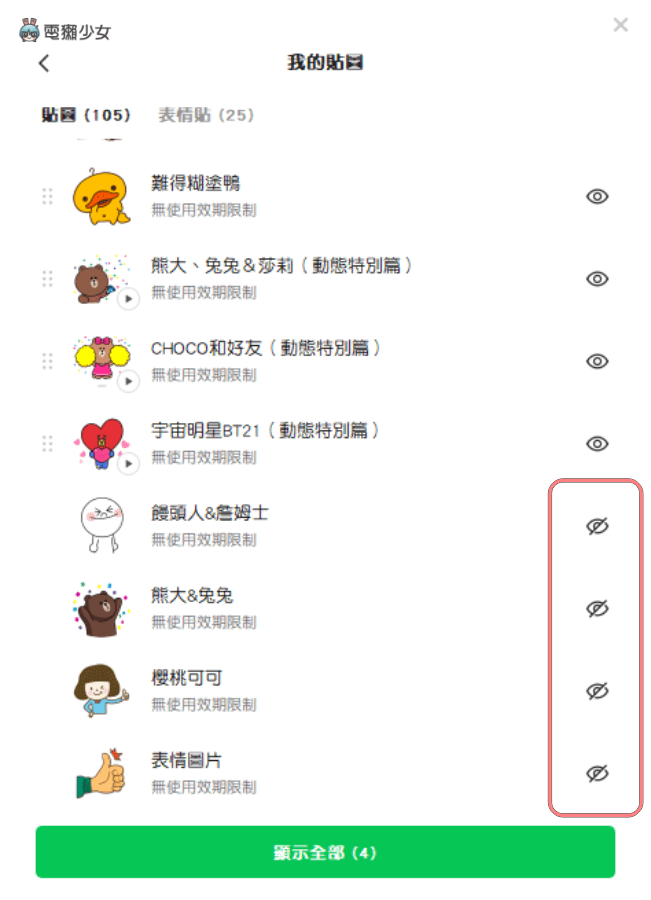The height and width of the screenshot is (900, 651).
Task: Tap the reorder handle for CHOCO和好友
Action: [x=47, y=361]
